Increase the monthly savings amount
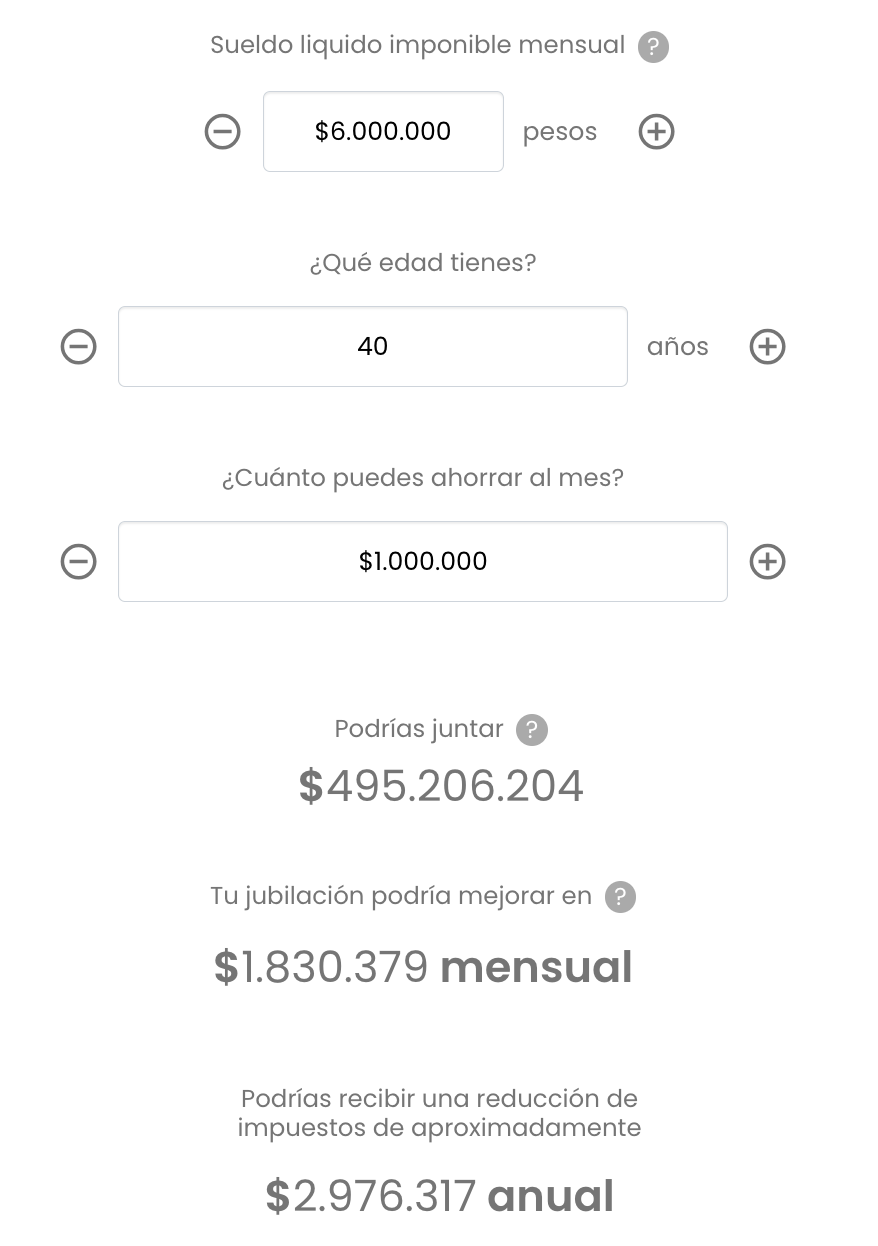Viewport: 878px width, 1246px height. click(767, 562)
